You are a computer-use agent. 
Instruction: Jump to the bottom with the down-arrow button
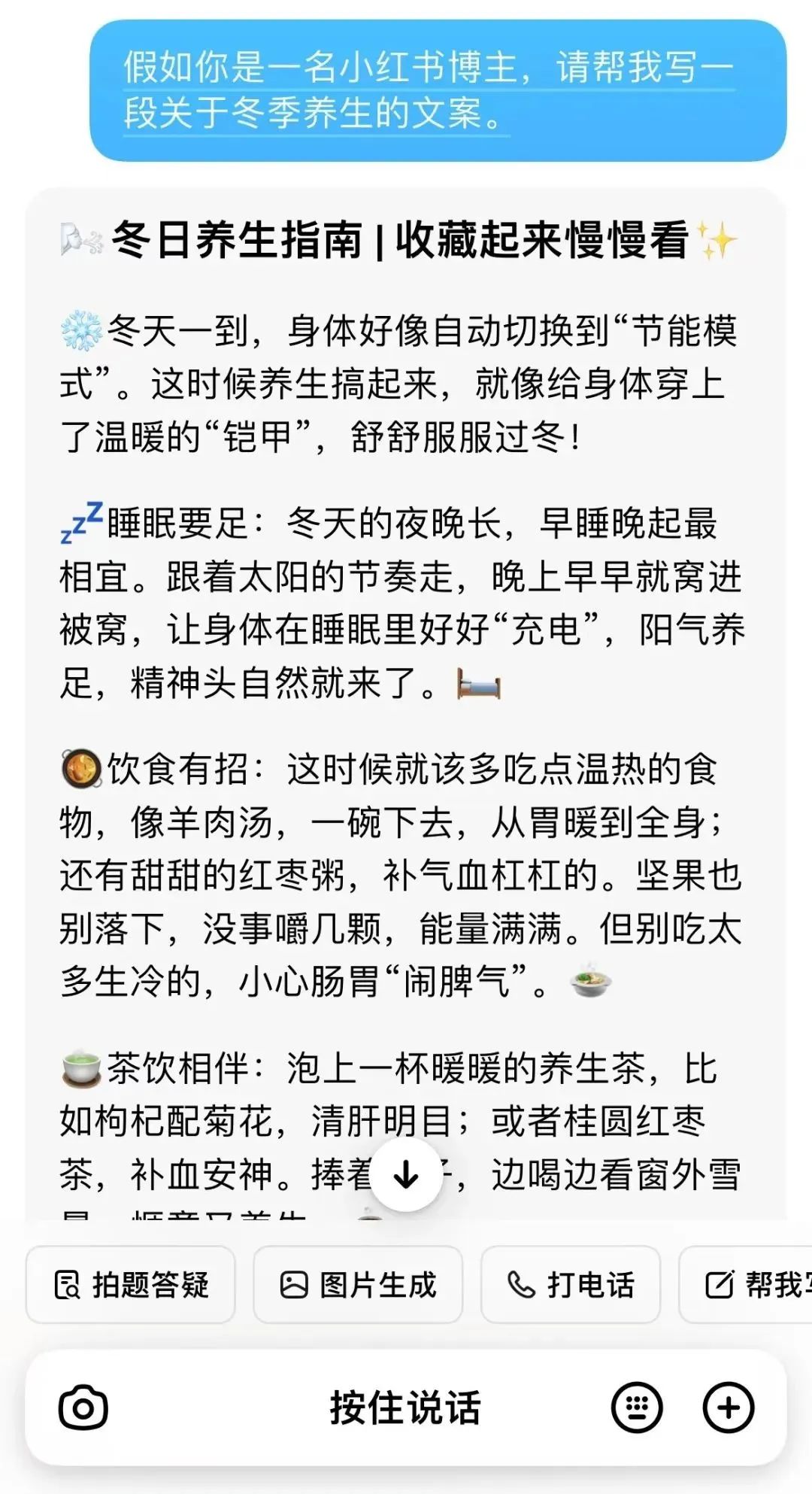coord(406,1174)
